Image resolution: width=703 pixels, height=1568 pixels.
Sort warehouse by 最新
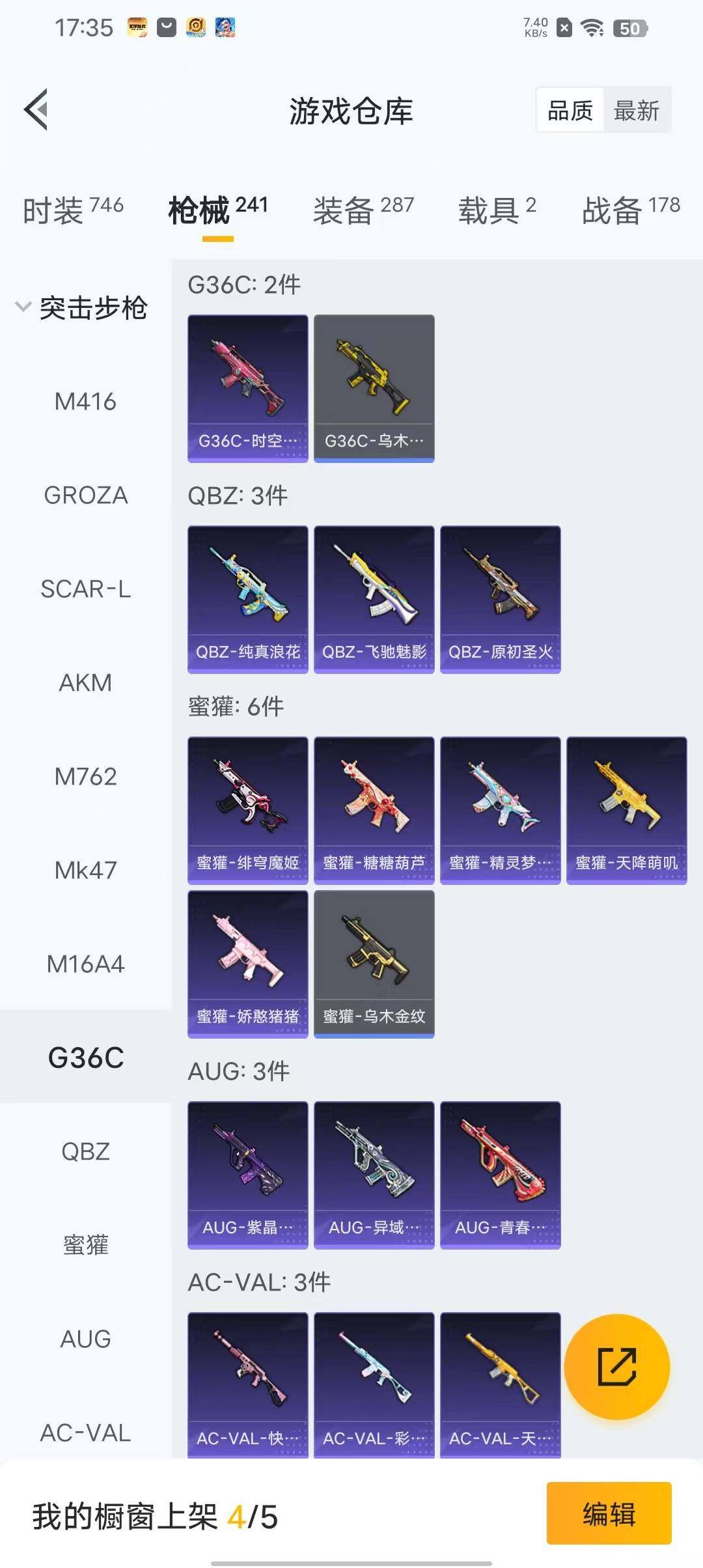(636, 111)
